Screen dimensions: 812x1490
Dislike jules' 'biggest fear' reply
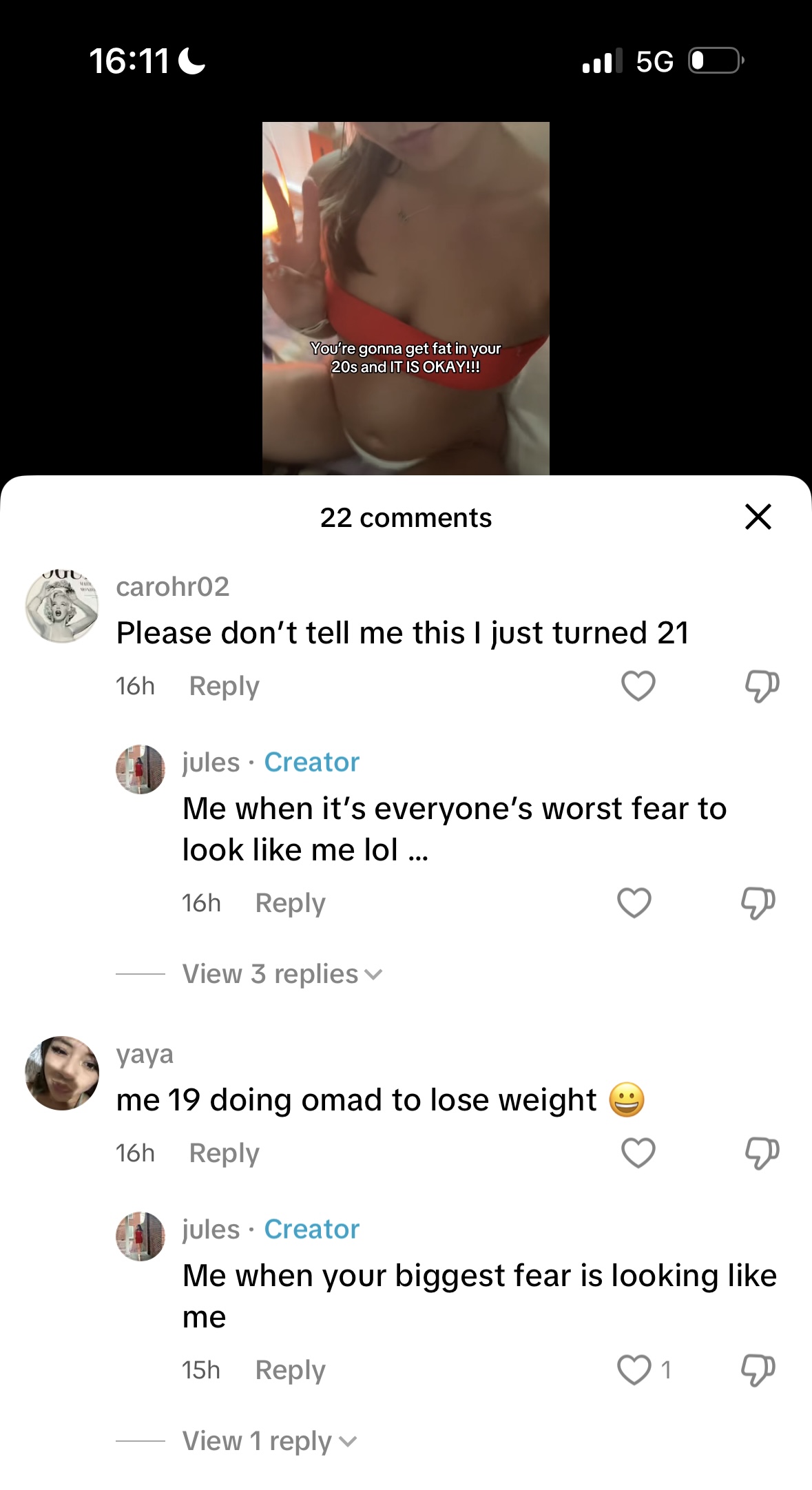[x=758, y=1370]
